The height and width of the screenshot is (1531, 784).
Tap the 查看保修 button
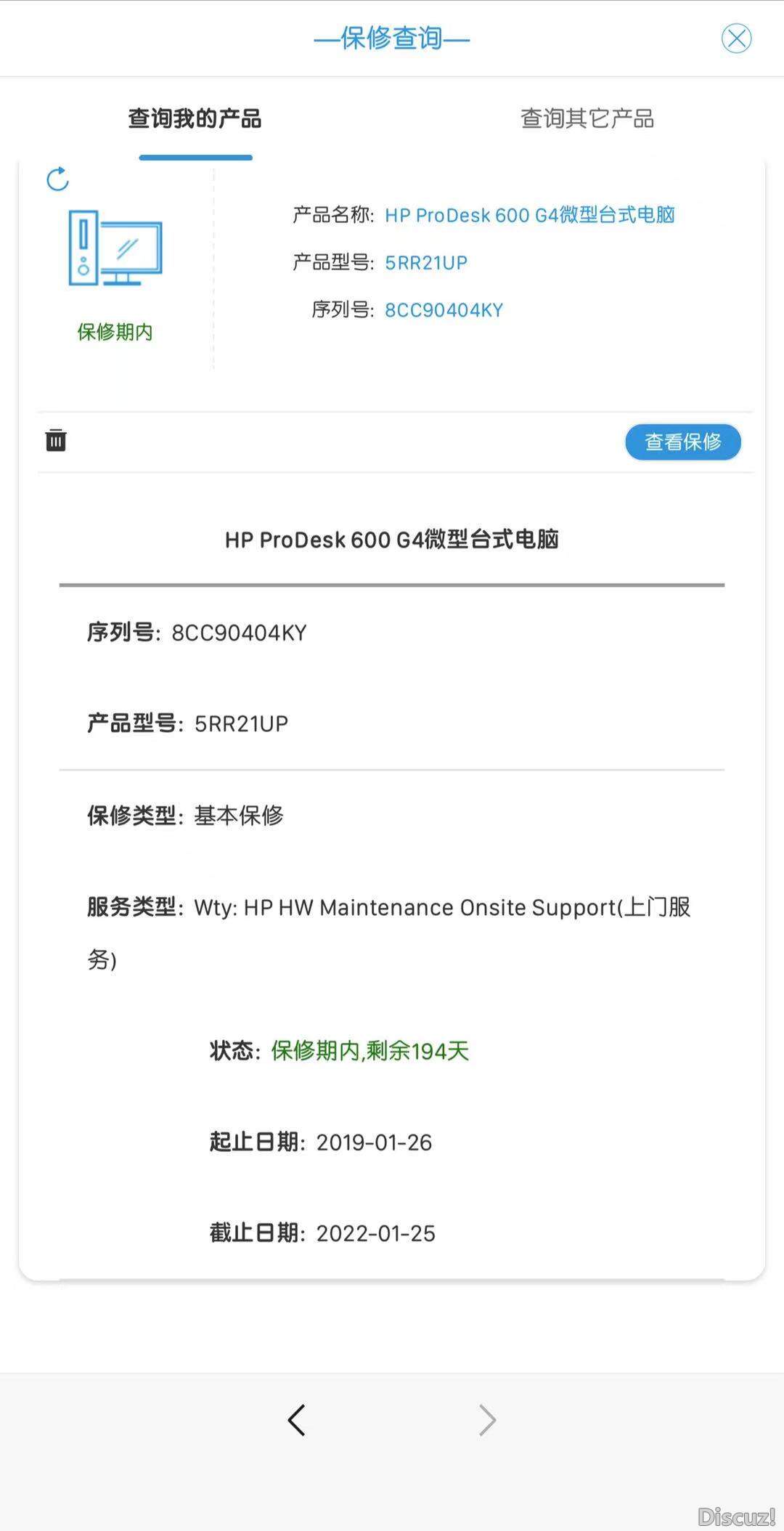[682, 442]
